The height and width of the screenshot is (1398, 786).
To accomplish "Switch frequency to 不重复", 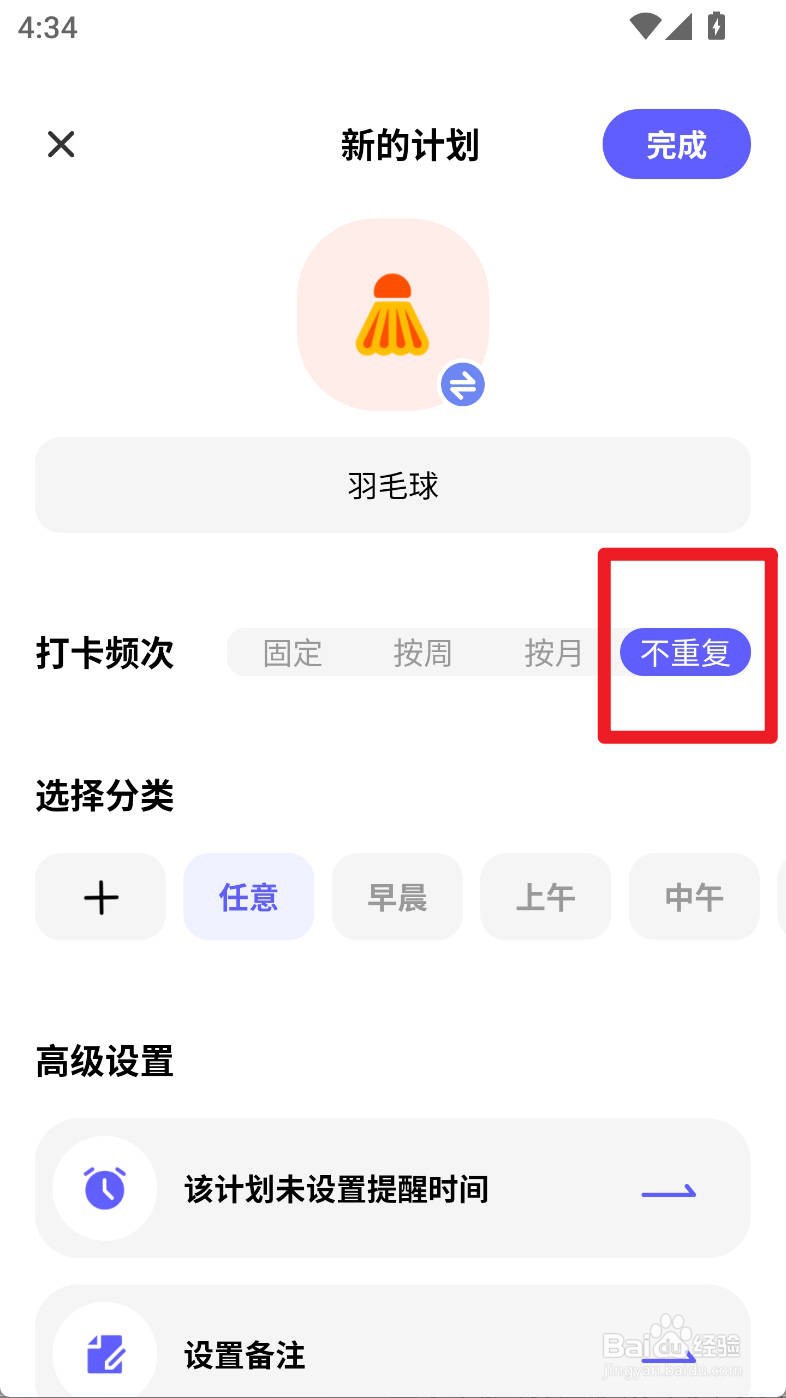I will click(x=685, y=652).
